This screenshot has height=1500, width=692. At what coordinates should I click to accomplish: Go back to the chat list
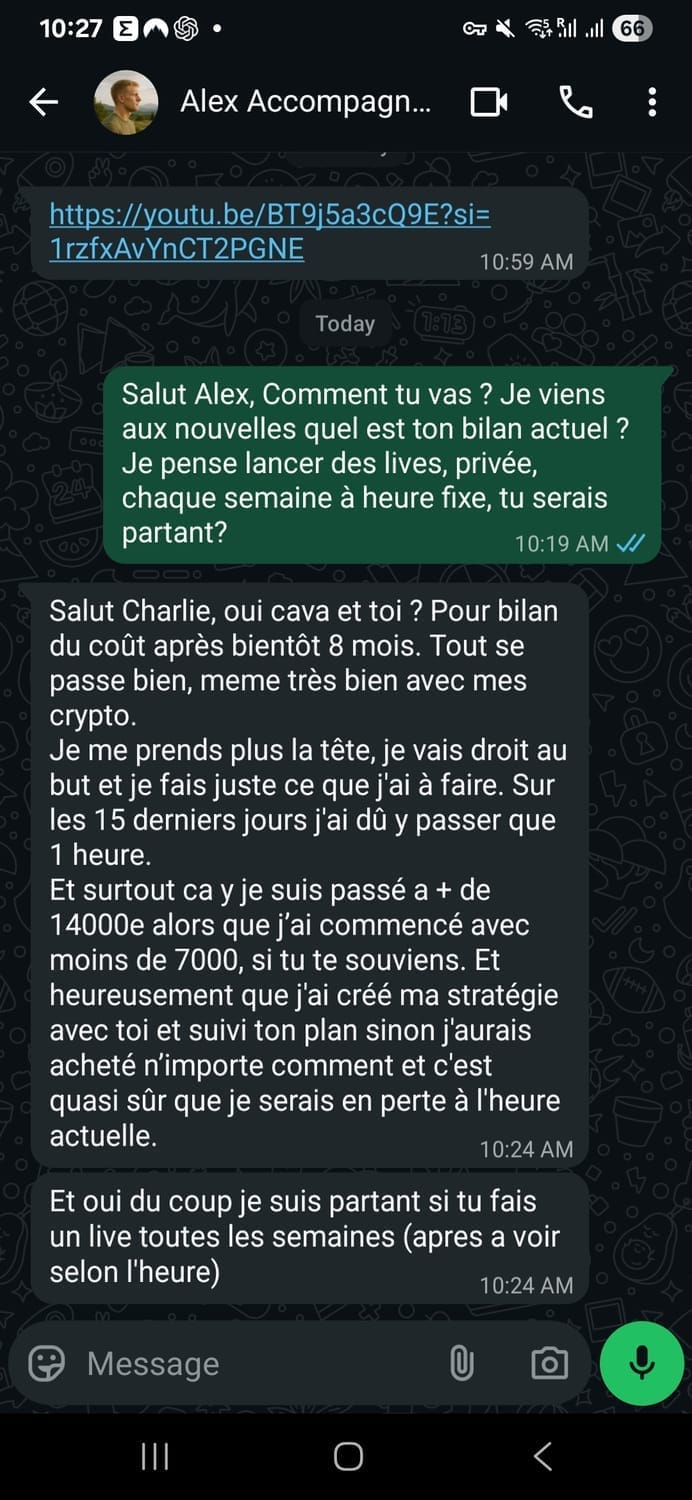(x=44, y=102)
